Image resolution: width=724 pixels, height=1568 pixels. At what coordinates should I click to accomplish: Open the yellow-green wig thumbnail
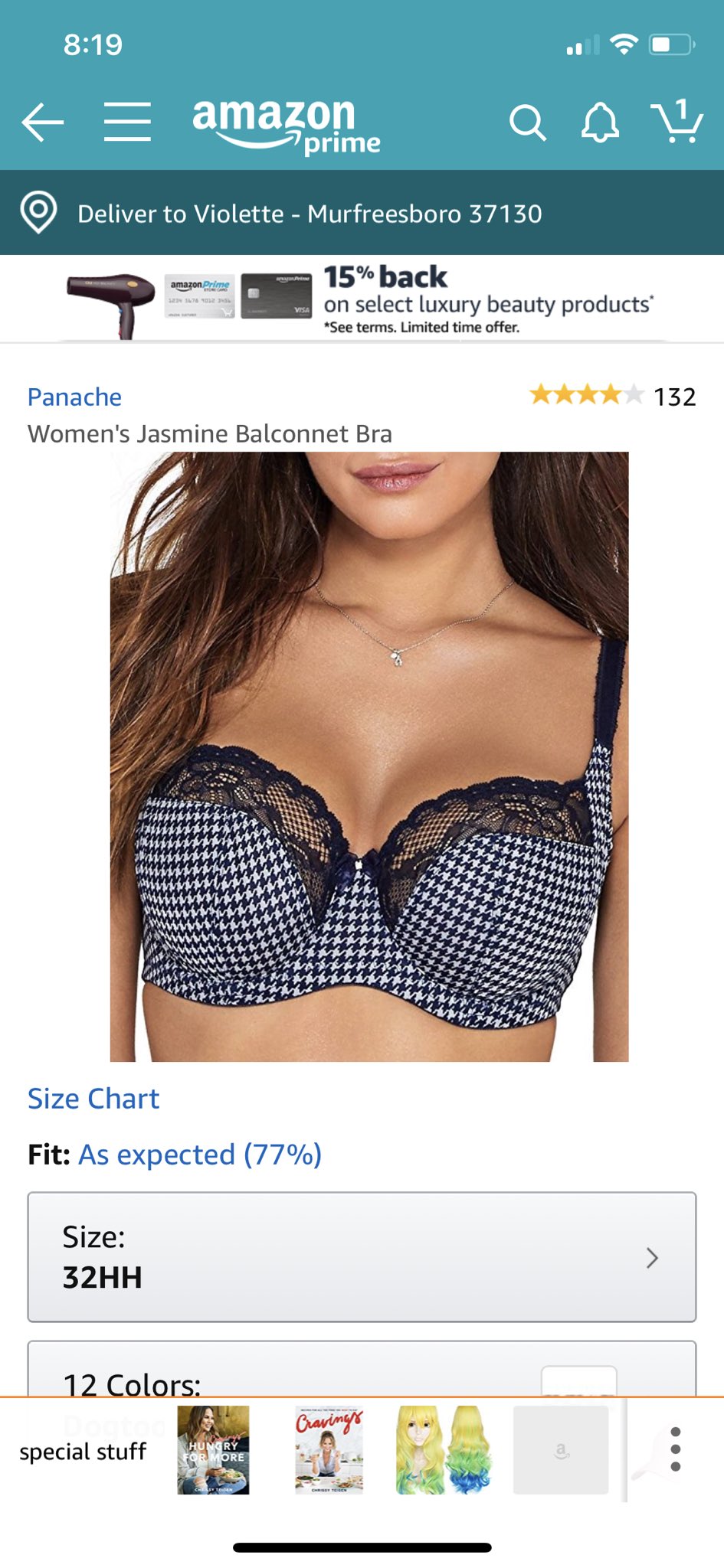coord(442,1450)
